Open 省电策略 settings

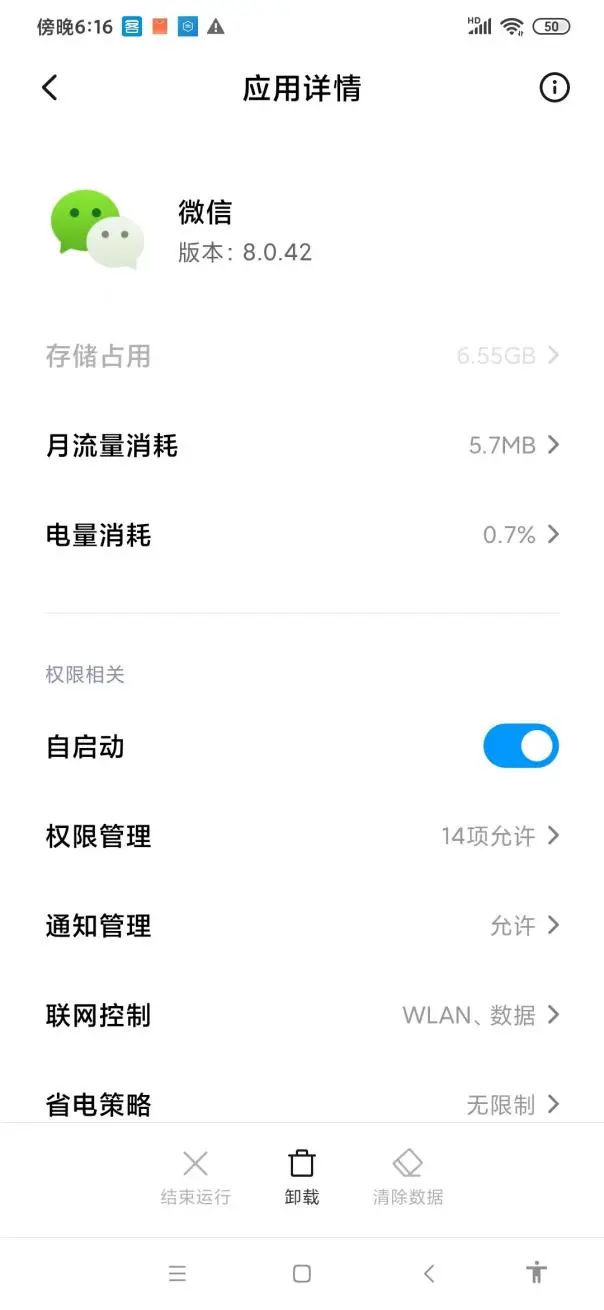(x=302, y=1103)
